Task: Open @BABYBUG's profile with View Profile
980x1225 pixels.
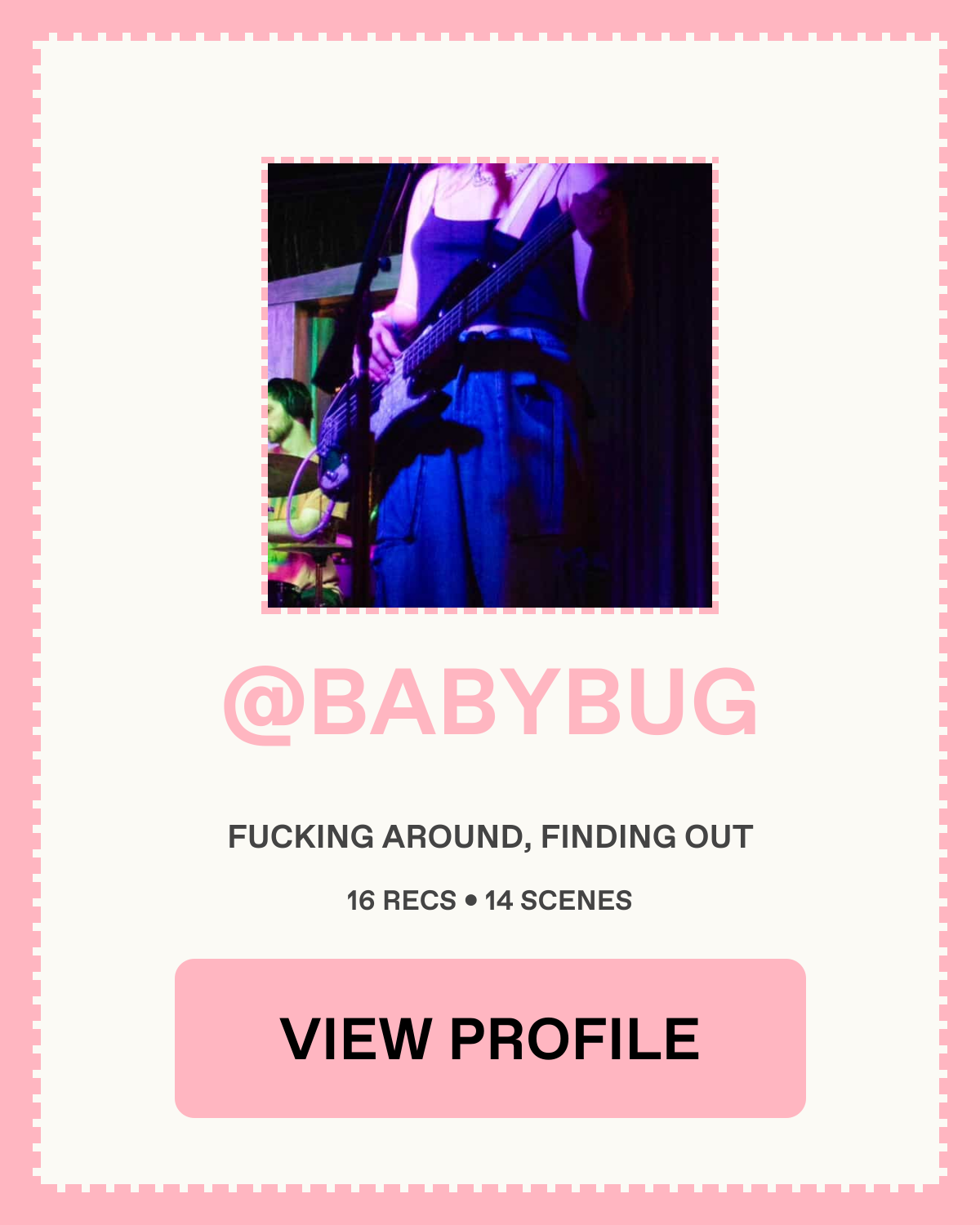Action: click(x=490, y=1038)
